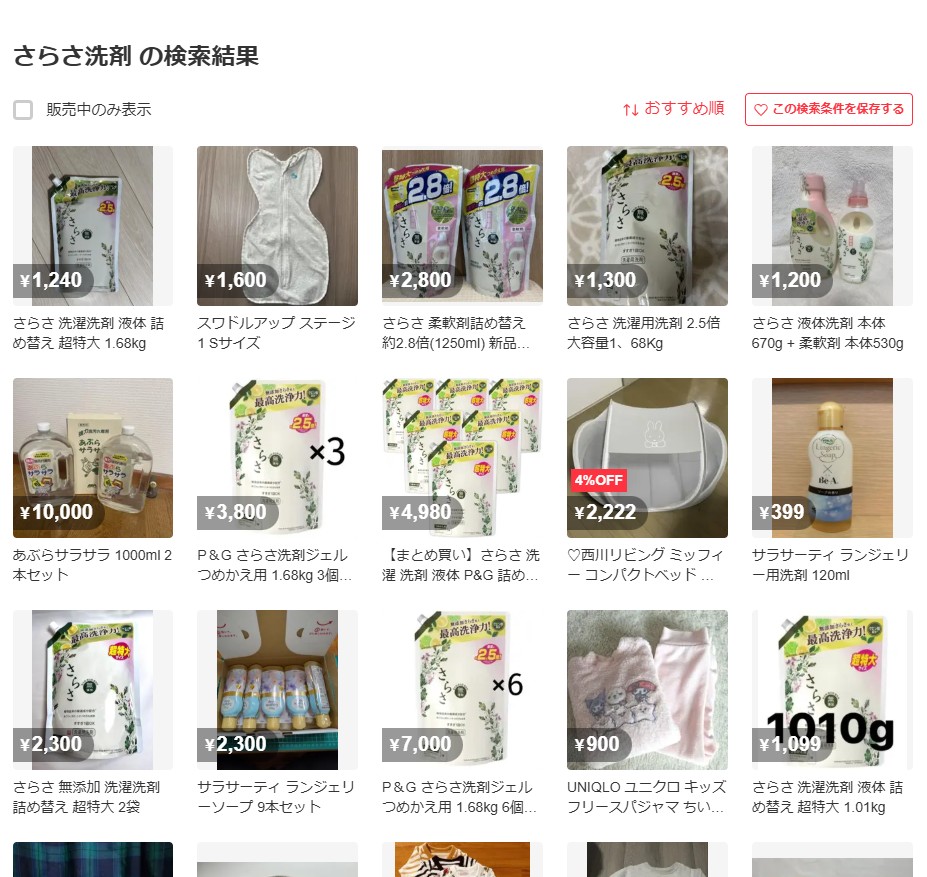View the ¥3,800 さらさ洗剤ジェル 3個 listing
927x877 pixels.
(277, 458)
